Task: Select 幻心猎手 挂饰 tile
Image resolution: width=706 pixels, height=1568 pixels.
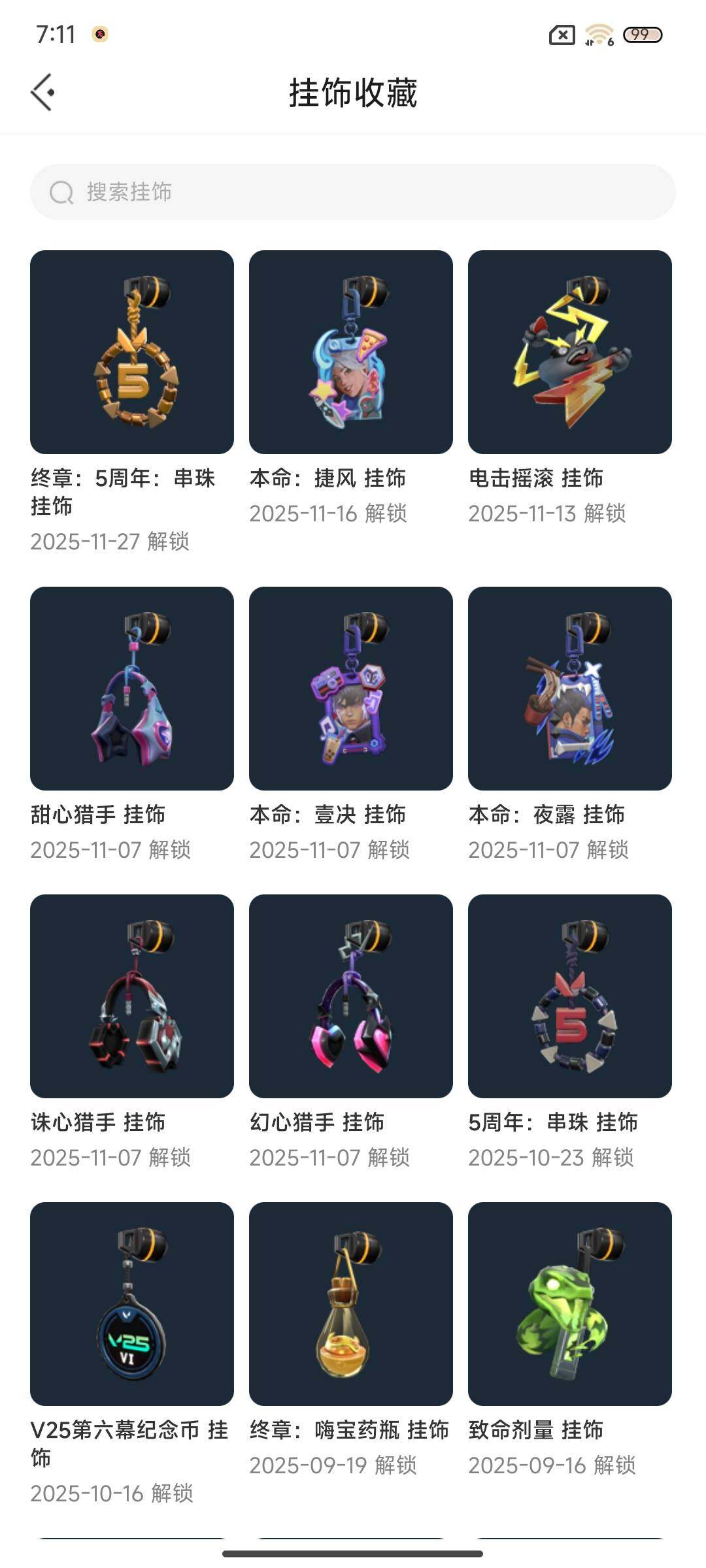Action: pyautogui.click(x=351, y=996)
